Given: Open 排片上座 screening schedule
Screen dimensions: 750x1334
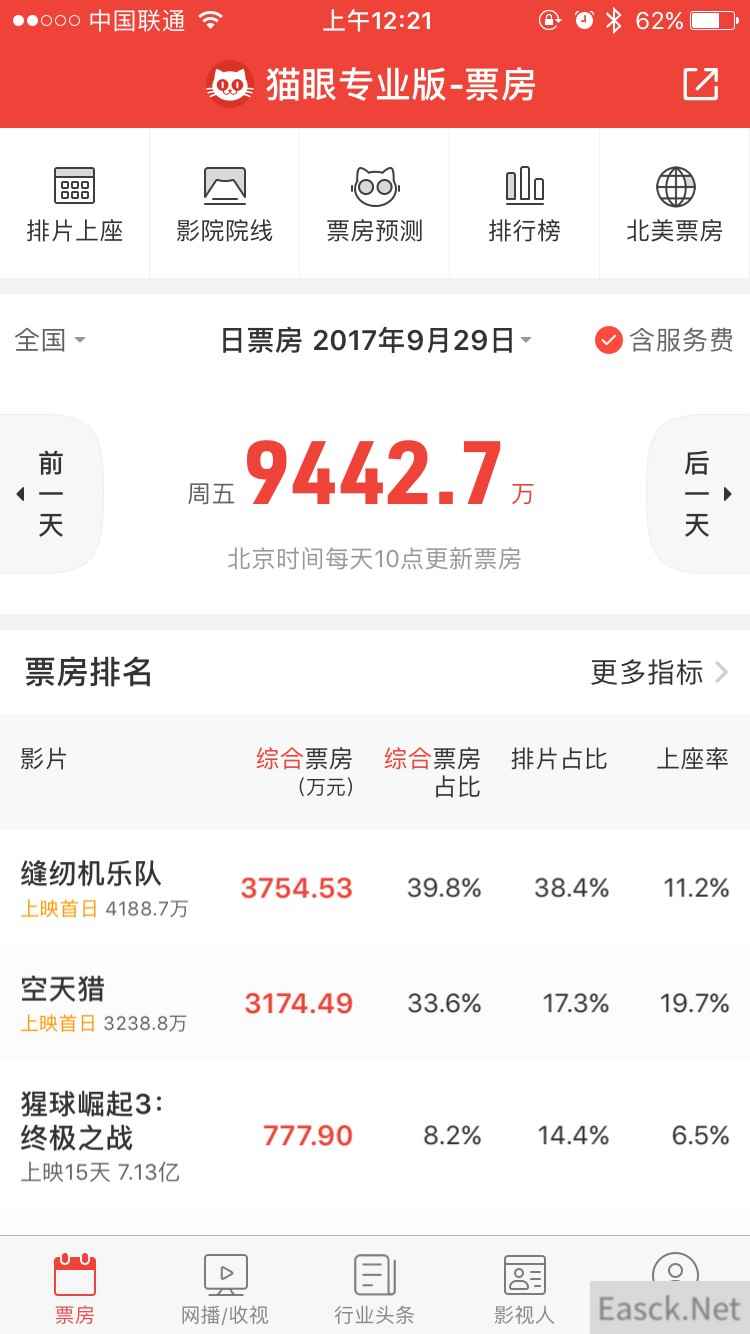Looking at the screenshot, I should click(x=75, y=205).
